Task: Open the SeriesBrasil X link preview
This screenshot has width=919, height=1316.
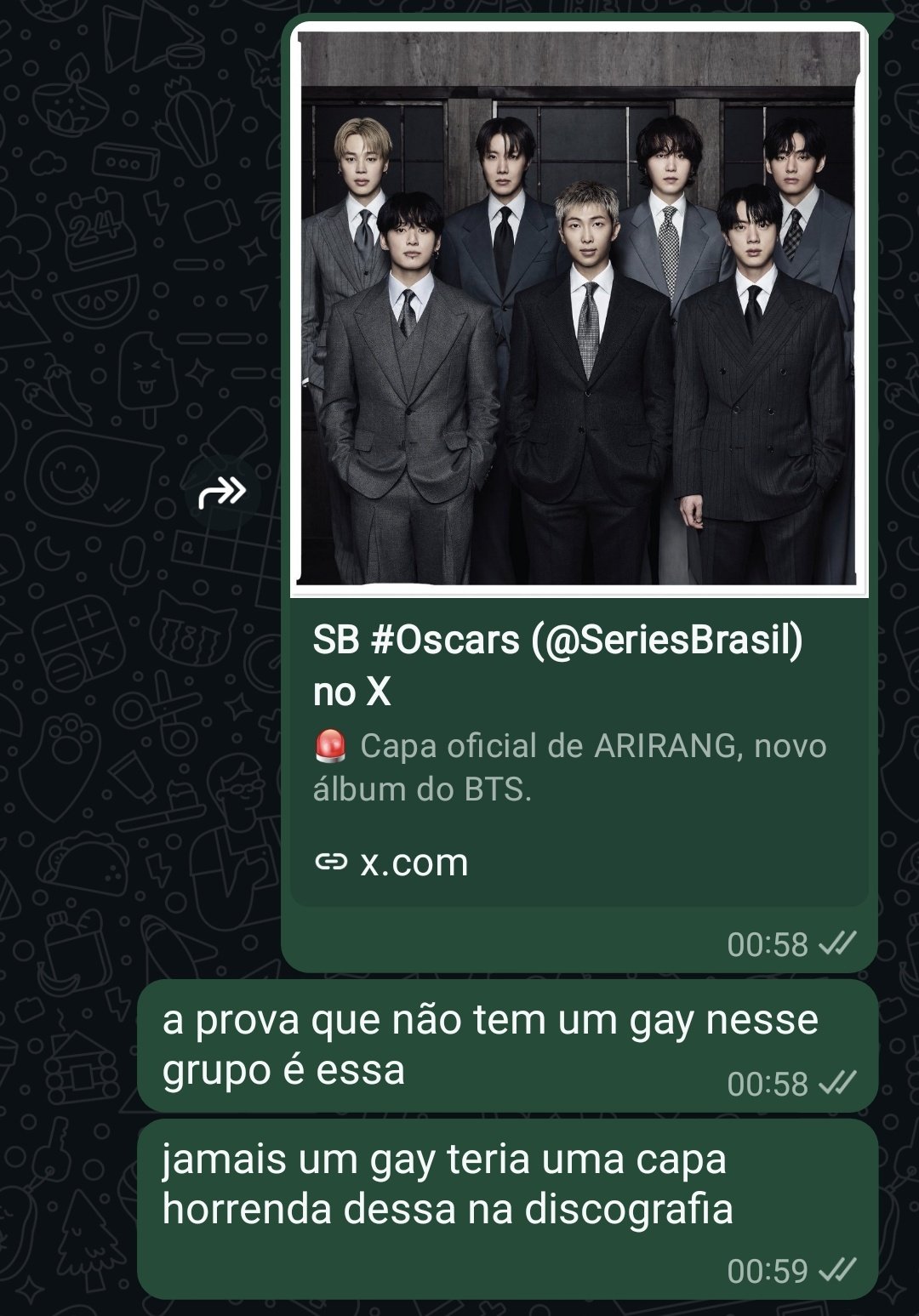Action: [557, 664]
